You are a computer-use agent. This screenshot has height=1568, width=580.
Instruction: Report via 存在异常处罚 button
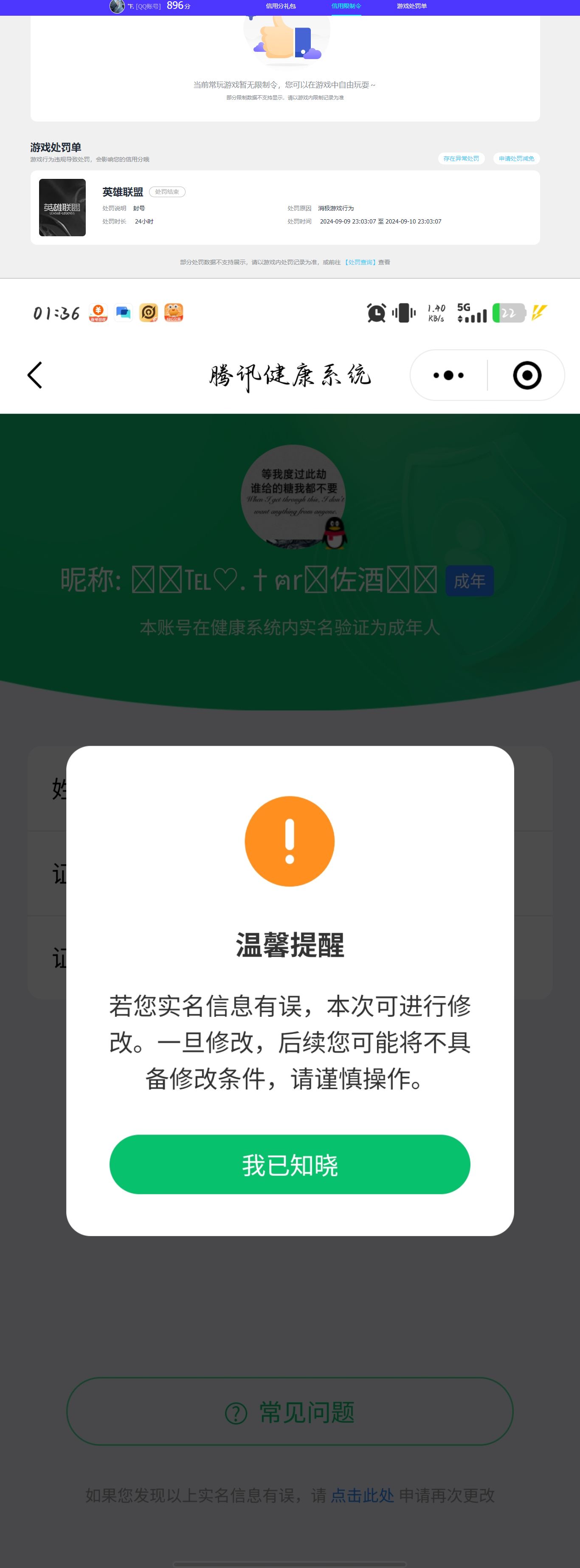(x=461, y=158)
